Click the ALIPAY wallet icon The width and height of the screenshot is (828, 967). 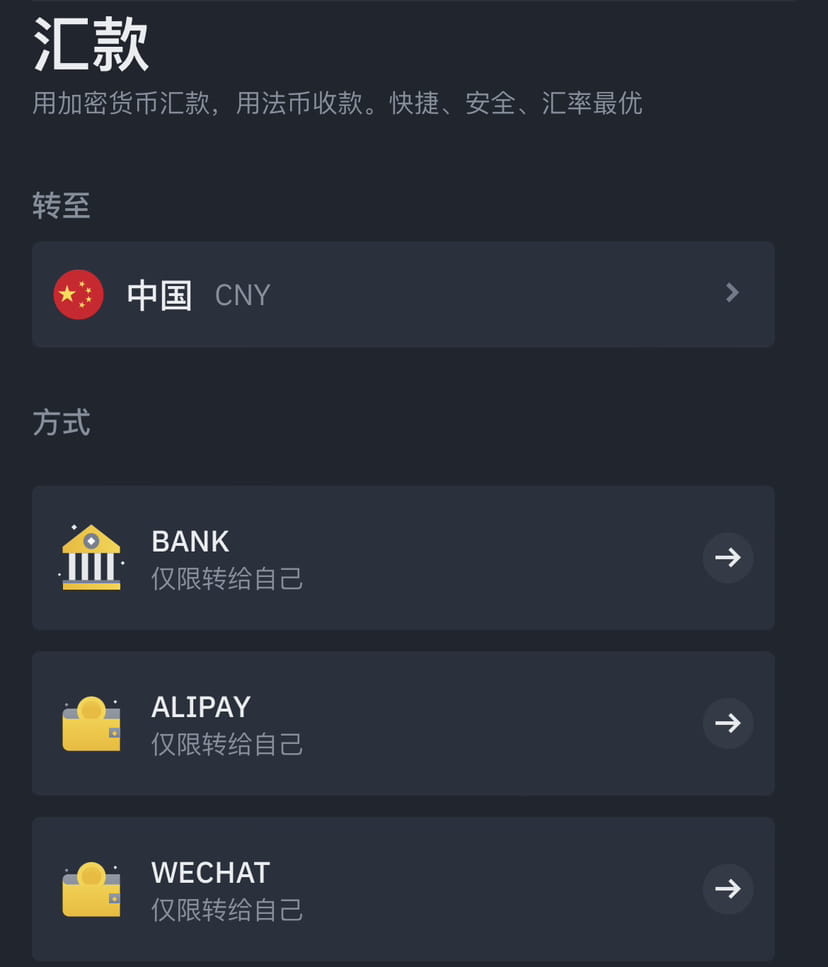click(91, 722)
